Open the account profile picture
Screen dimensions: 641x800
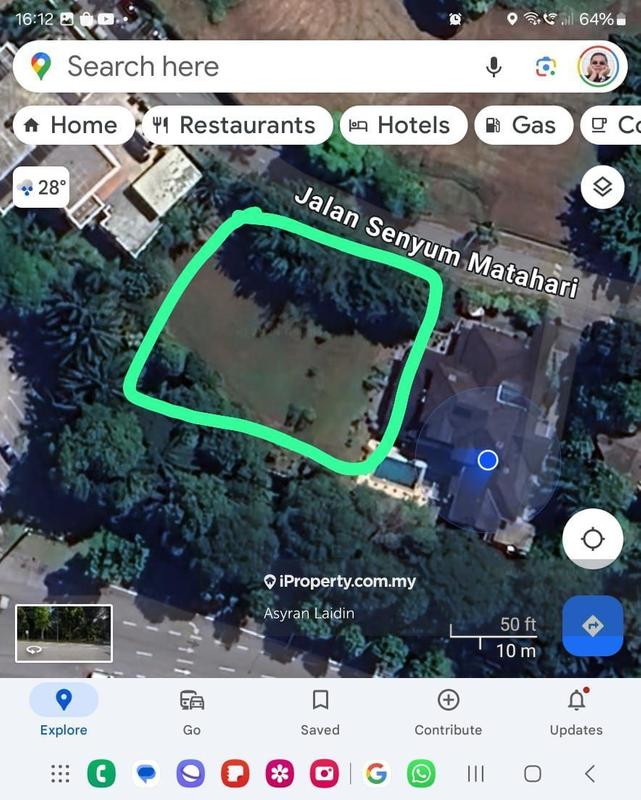point(598,67)
